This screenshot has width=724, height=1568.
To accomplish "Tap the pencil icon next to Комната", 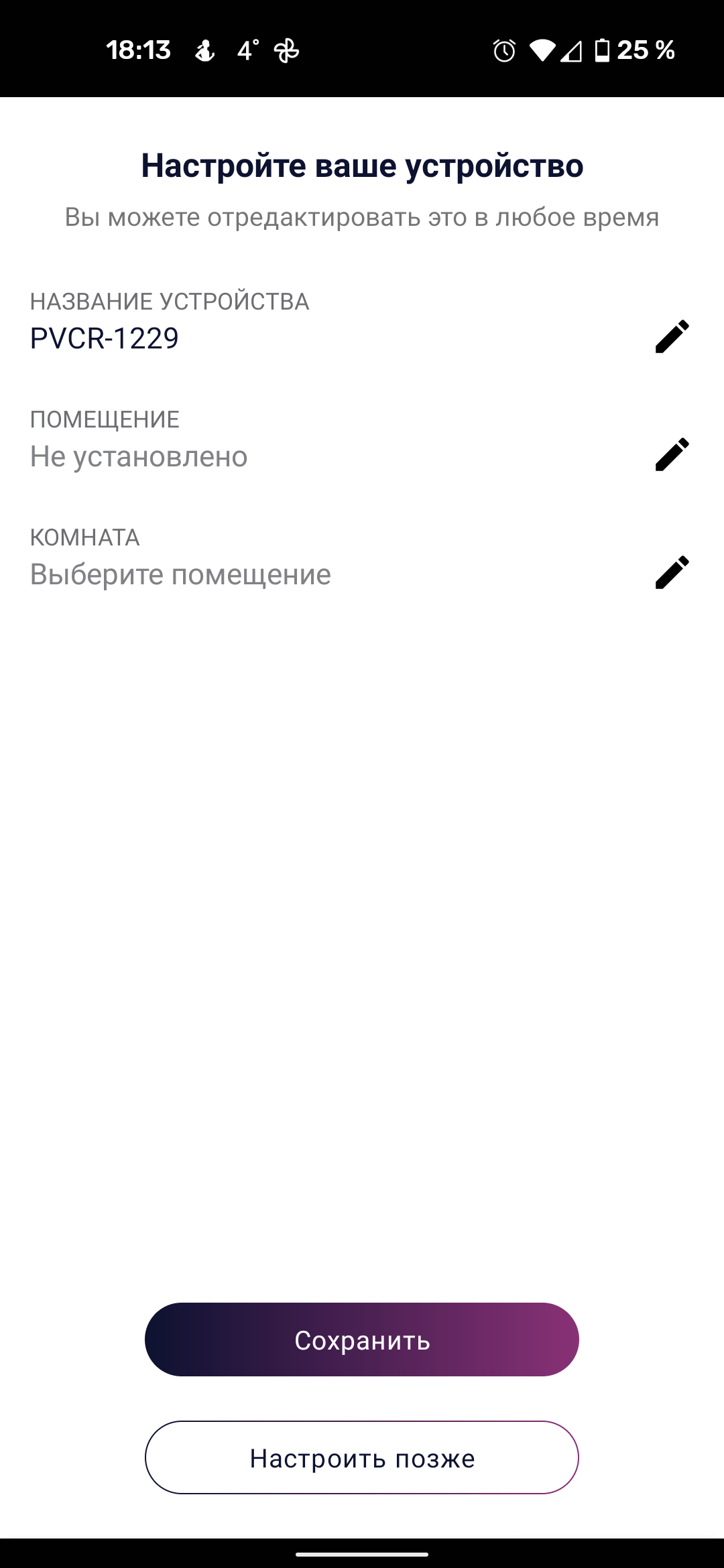I will tap(672, 572).
